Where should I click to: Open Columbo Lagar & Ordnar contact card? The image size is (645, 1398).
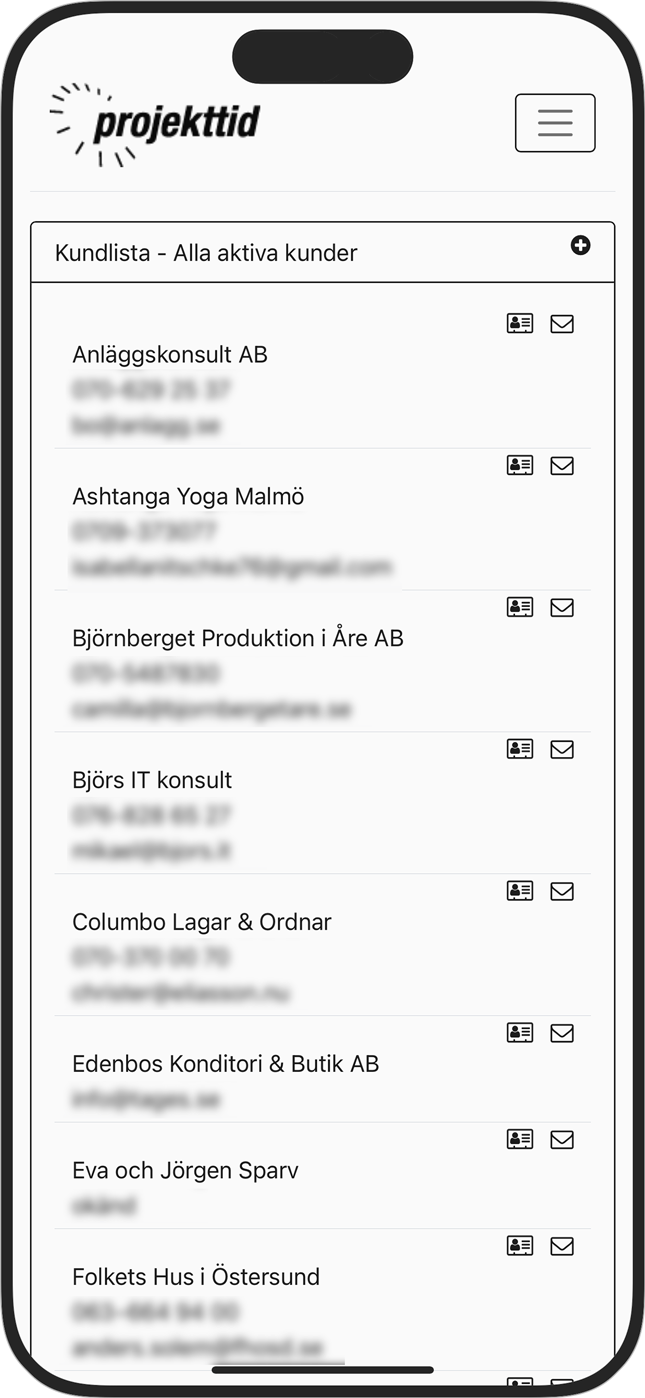[520, 891]
